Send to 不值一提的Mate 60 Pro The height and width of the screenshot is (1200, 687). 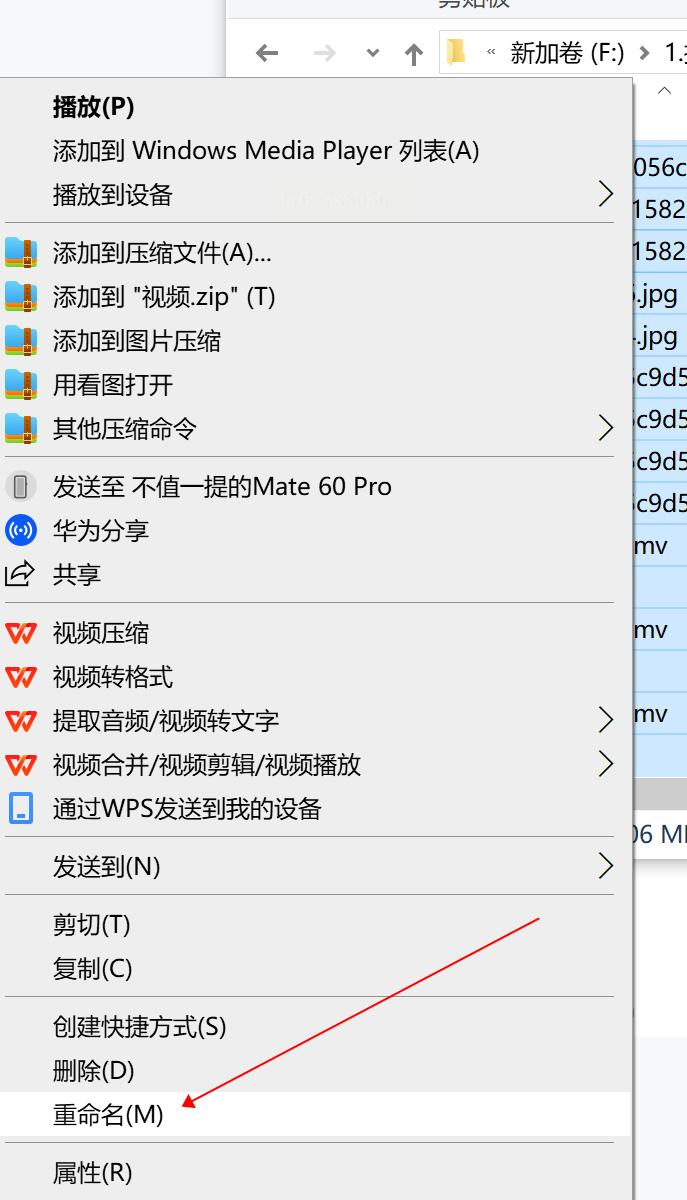click(x=221, y=487)
